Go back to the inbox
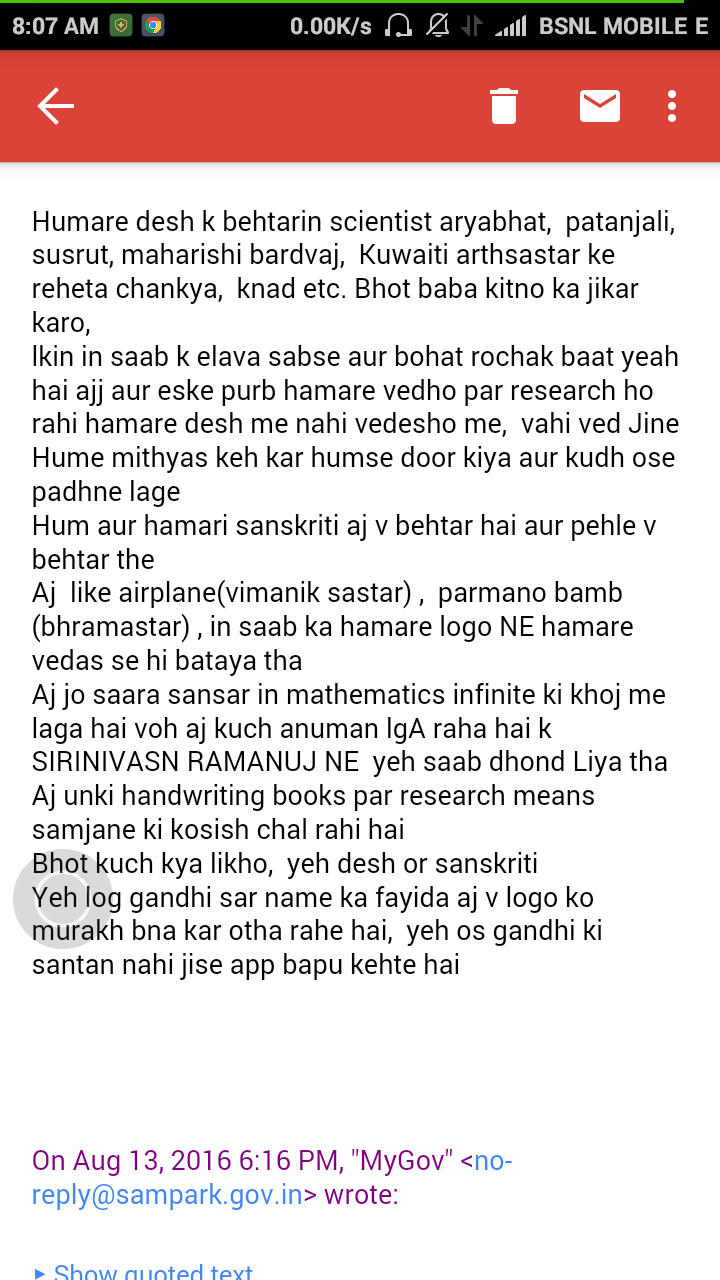Screen dimensions: 720x1280 click(56, 106)
